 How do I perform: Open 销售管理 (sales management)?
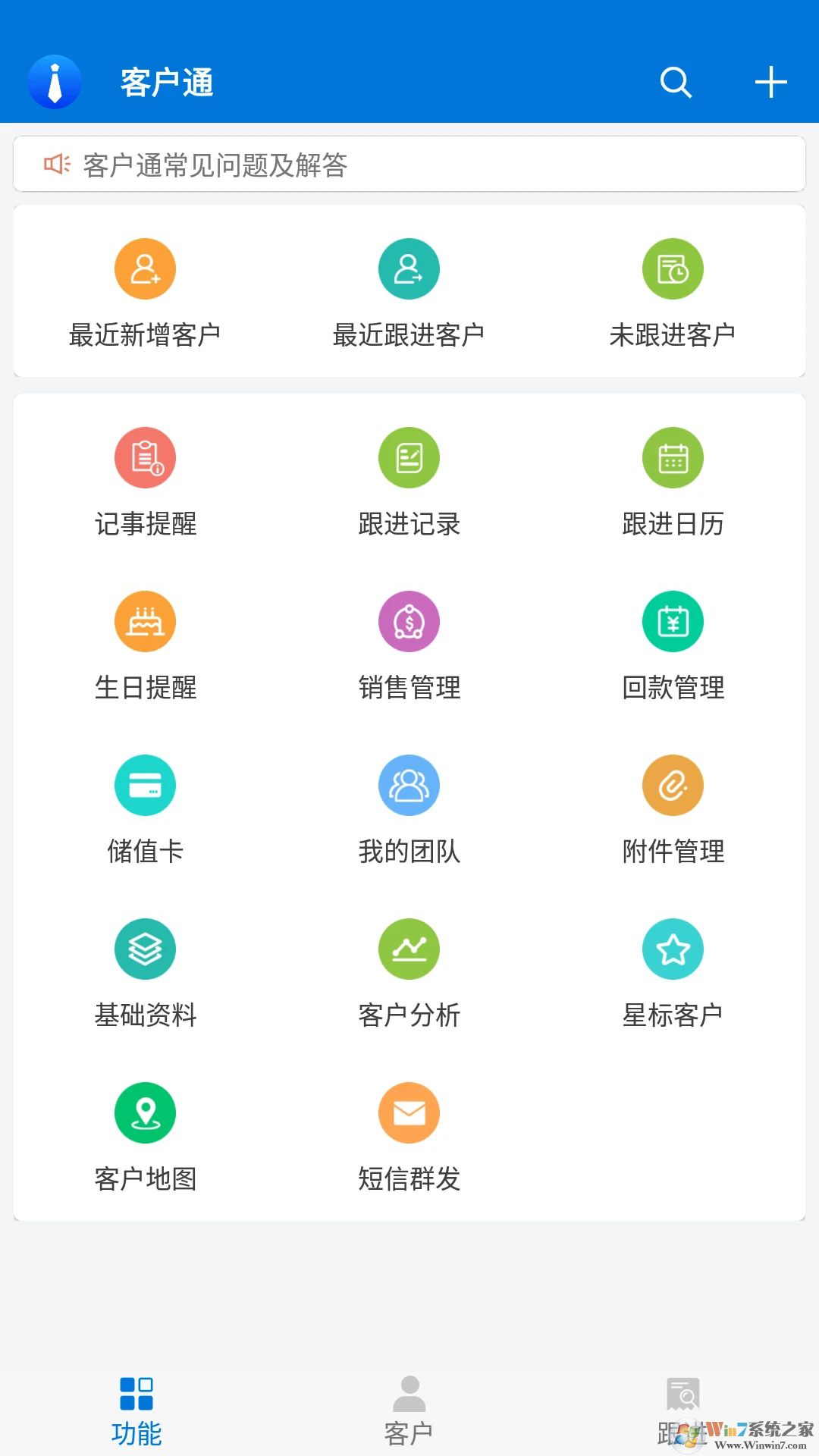[409, 645]
